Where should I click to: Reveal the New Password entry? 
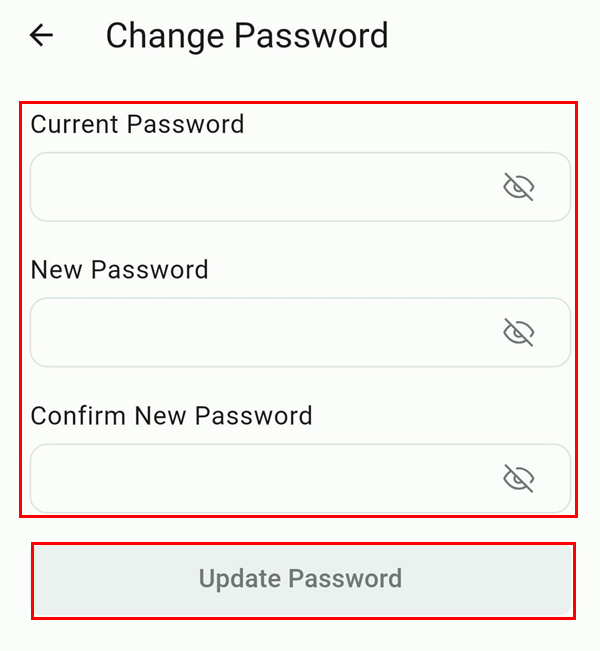pyautogui.click(x=518, y=332)
